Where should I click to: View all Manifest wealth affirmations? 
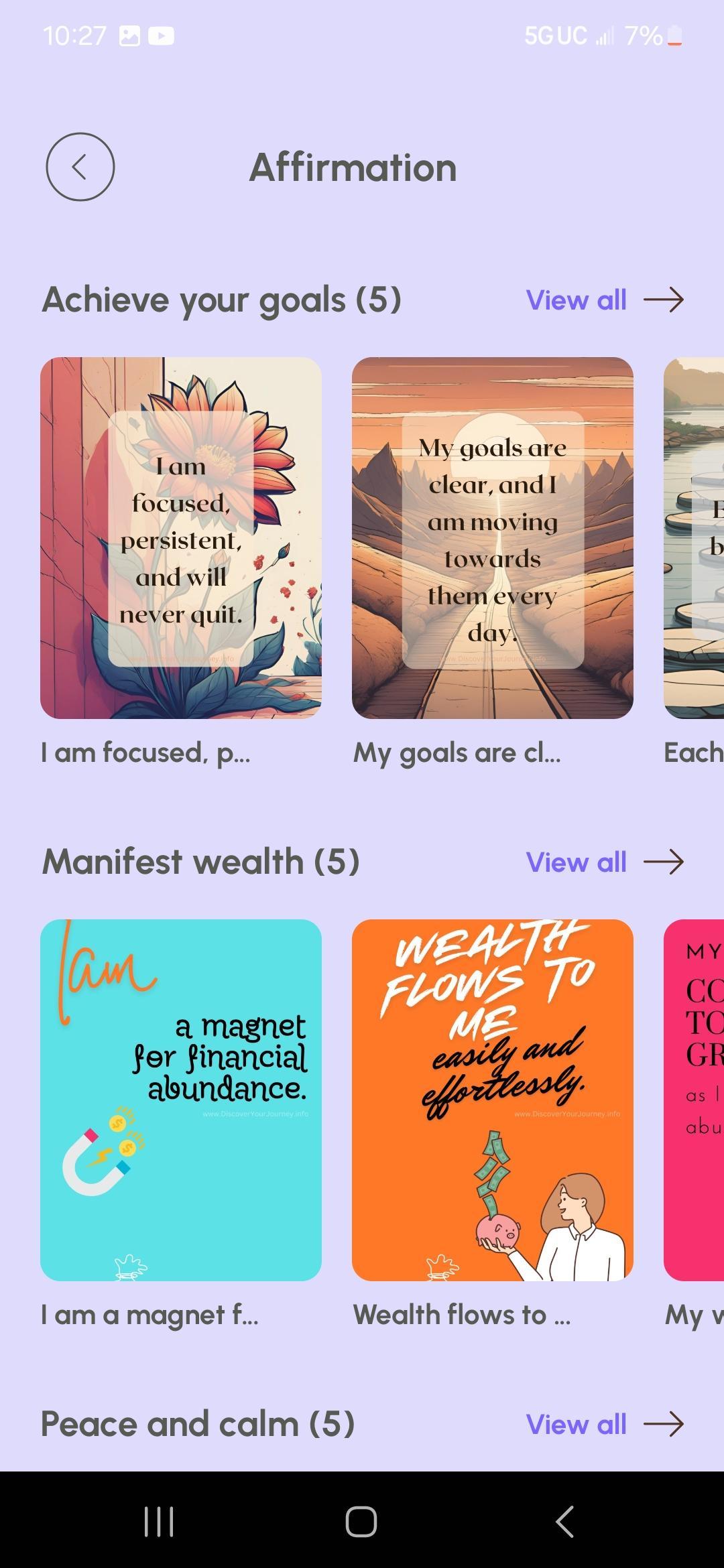(603, 862)
